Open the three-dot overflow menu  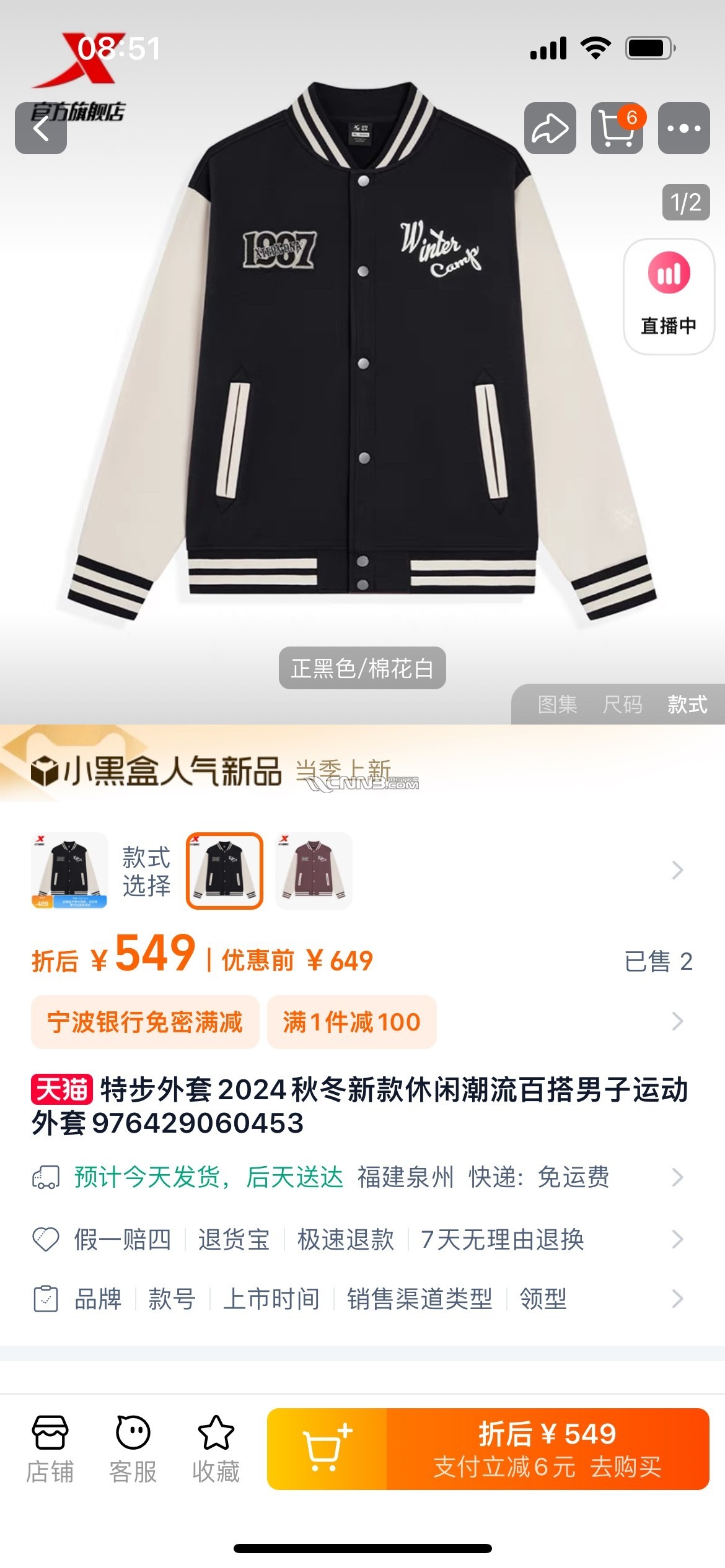pos(683,129)
